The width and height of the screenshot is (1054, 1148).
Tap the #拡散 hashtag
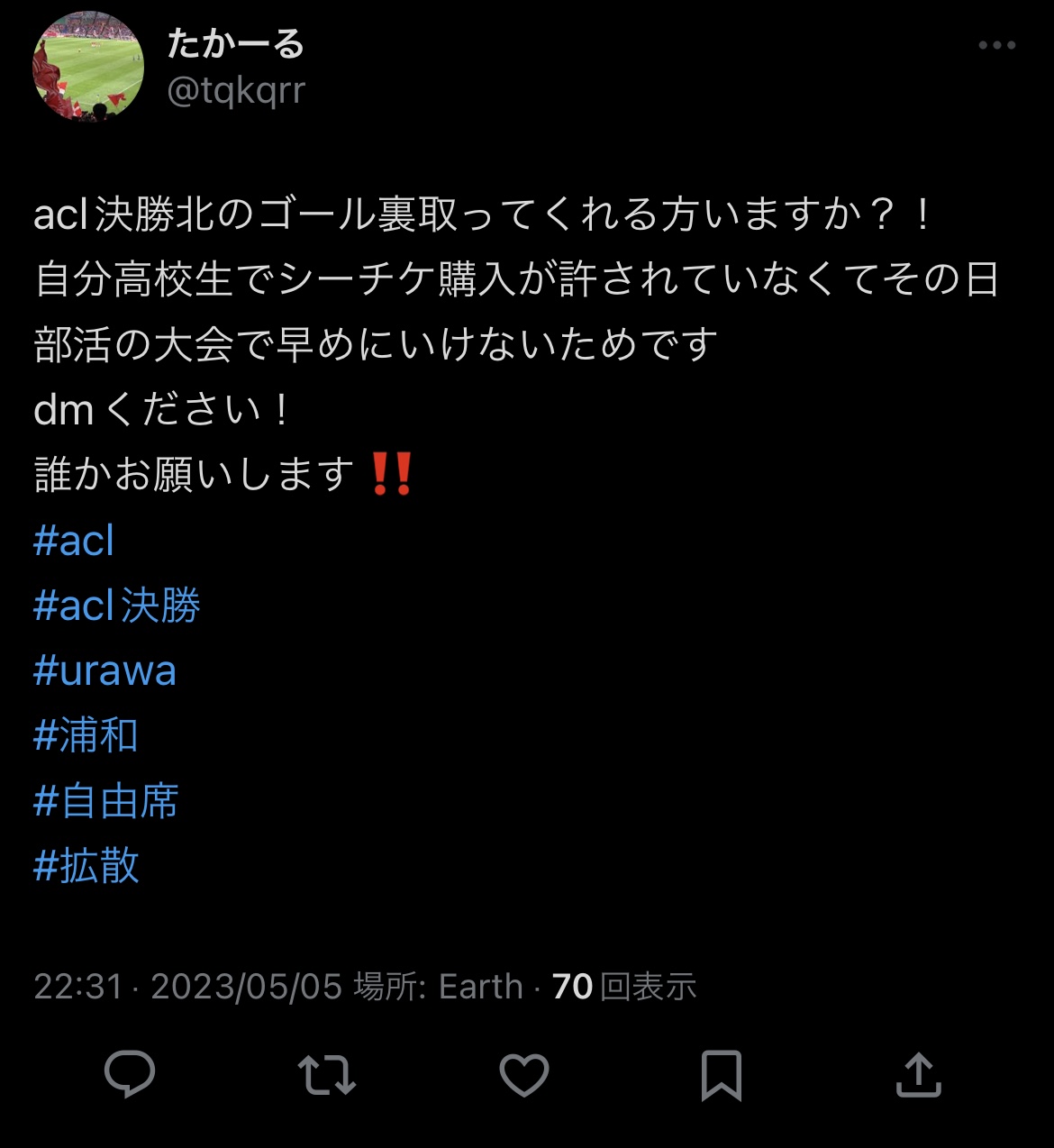pyautogui.click(x=86, y=866)
